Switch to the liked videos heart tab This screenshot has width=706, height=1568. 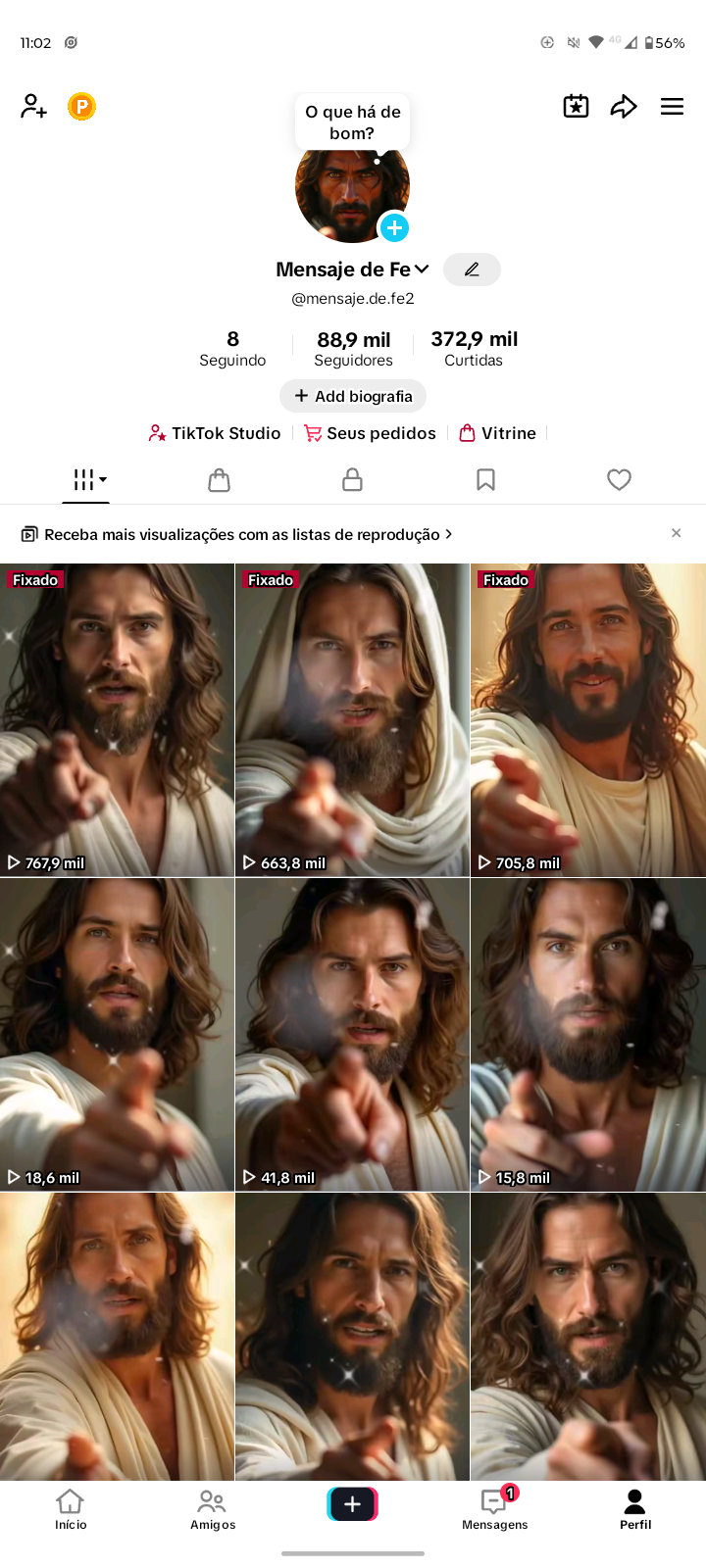click(619, 479)
